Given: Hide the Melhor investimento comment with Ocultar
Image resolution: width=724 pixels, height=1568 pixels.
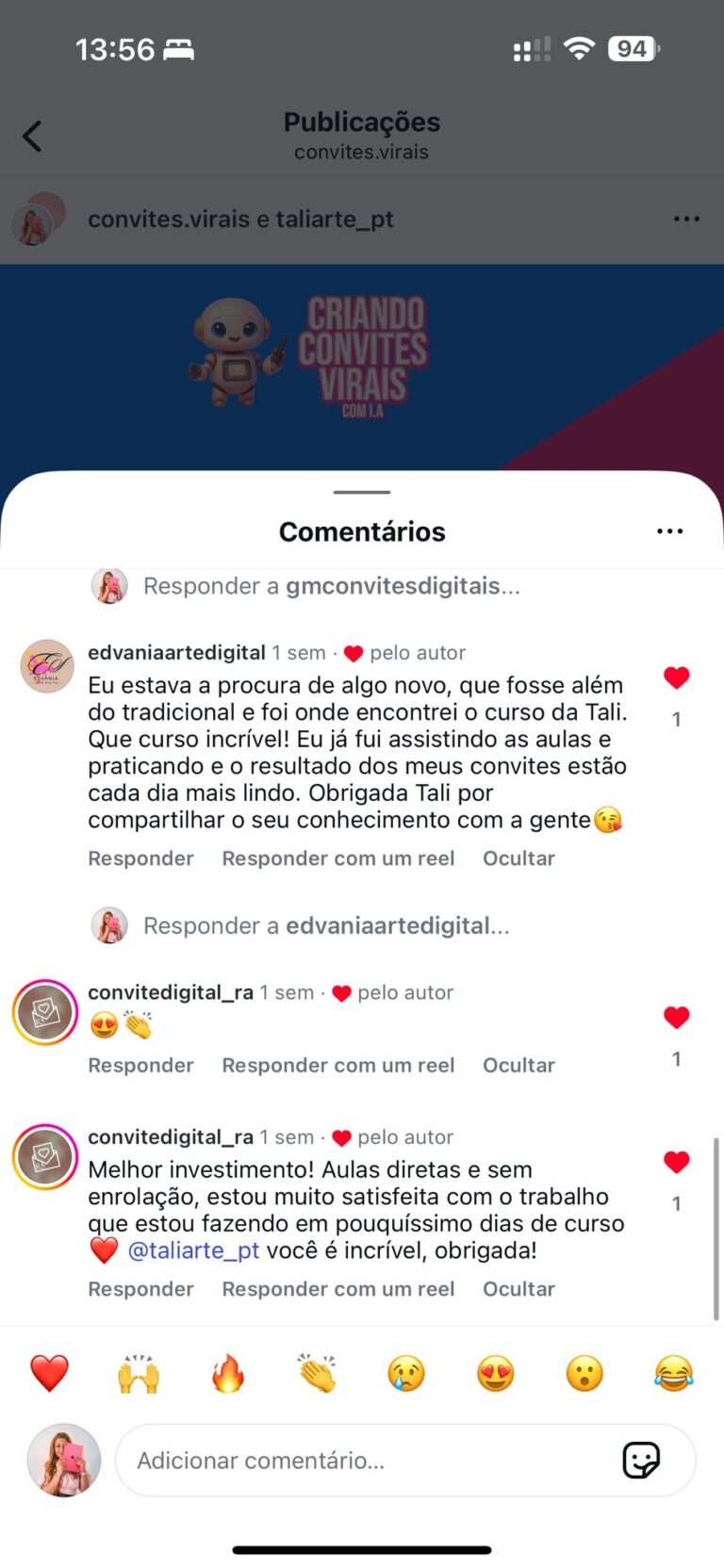Looking at the screenshot, I should tap(518, 1289).
